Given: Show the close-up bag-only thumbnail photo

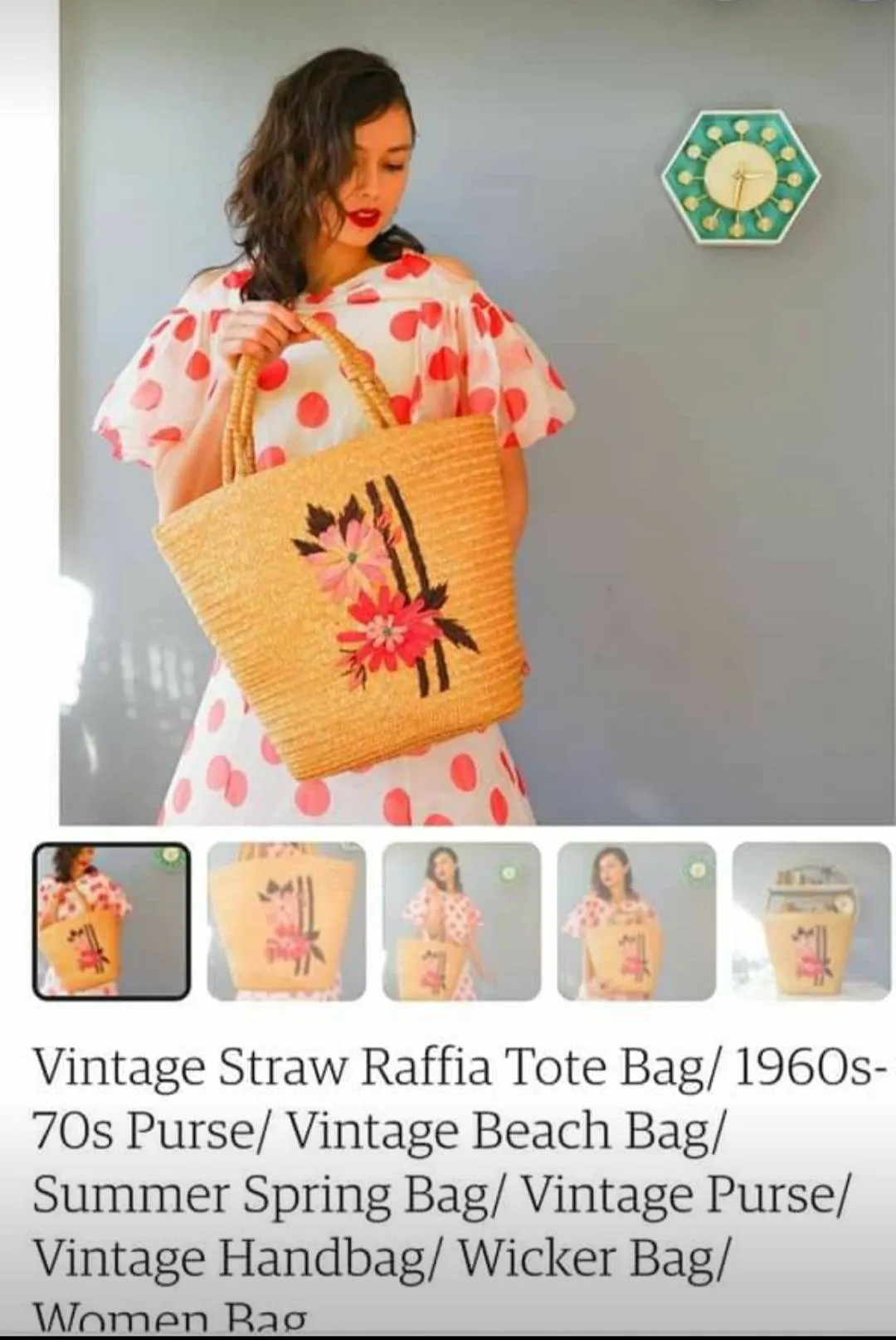Looking at the screenshot, I should point(286,921).
